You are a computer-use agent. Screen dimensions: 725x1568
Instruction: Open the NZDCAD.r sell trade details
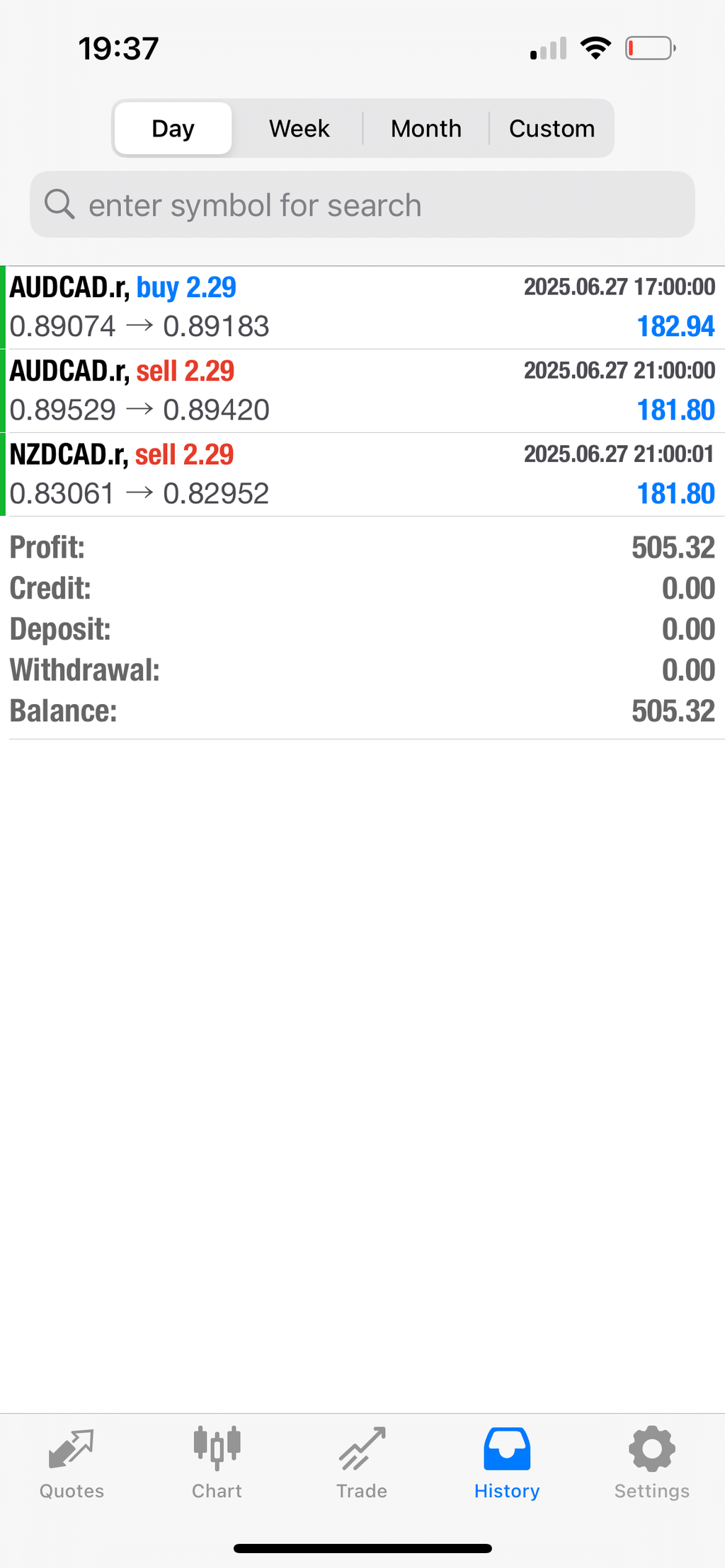coord(362,473)
